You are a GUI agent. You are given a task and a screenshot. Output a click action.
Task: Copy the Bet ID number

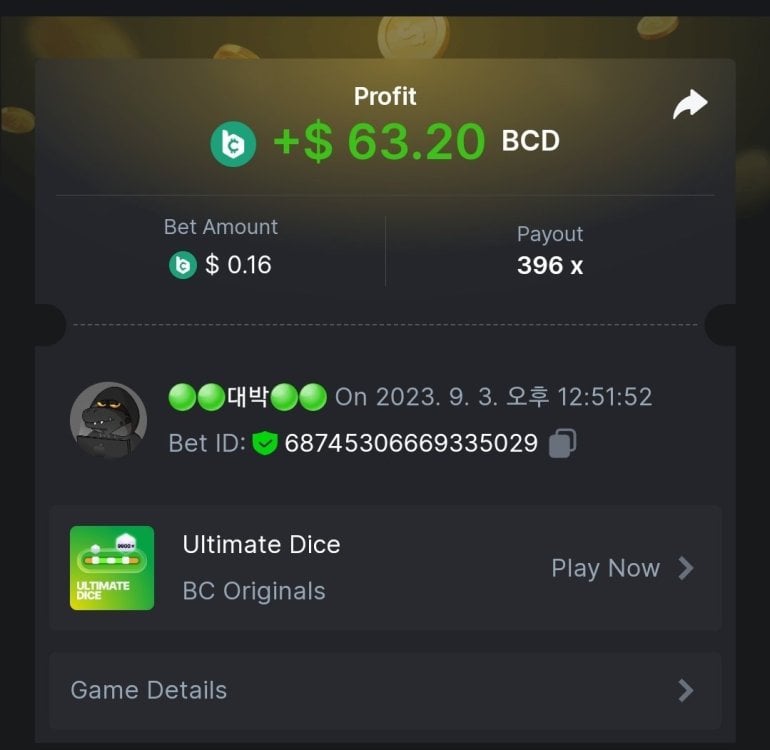tap(562, 443)
